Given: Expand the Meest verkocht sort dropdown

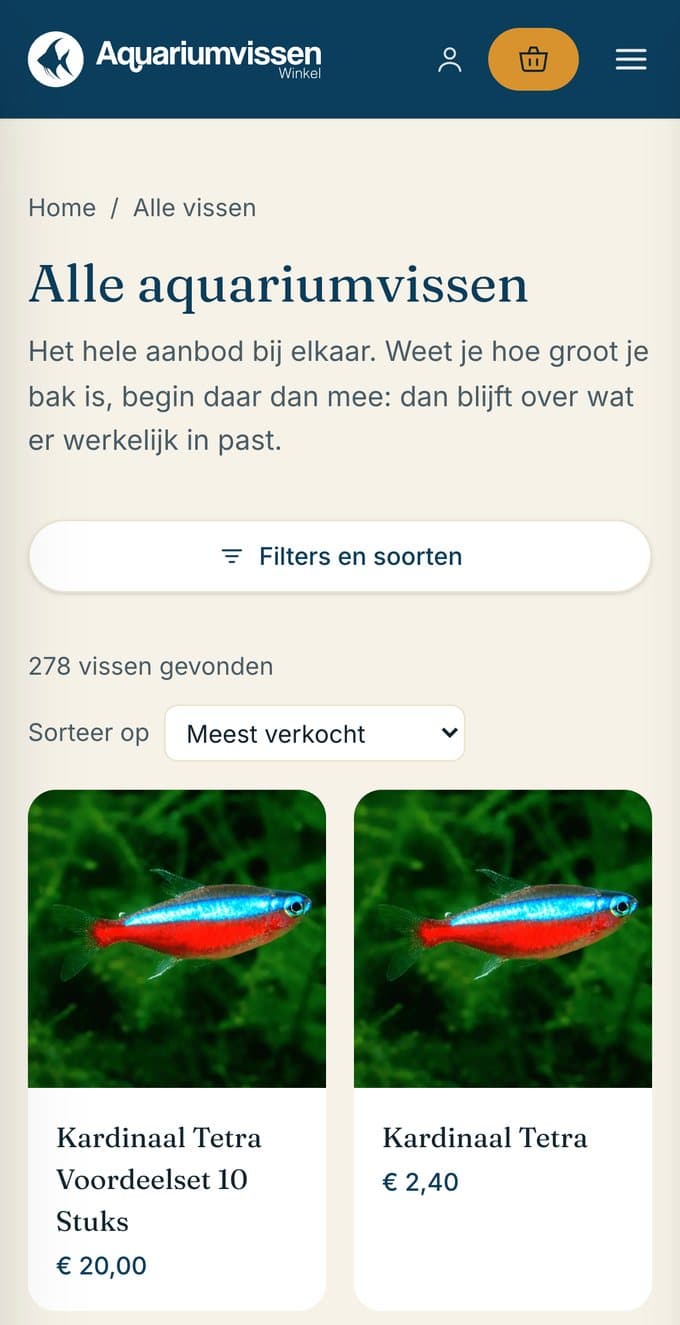Looking at the screenshot, I should [x=315, y=733].
